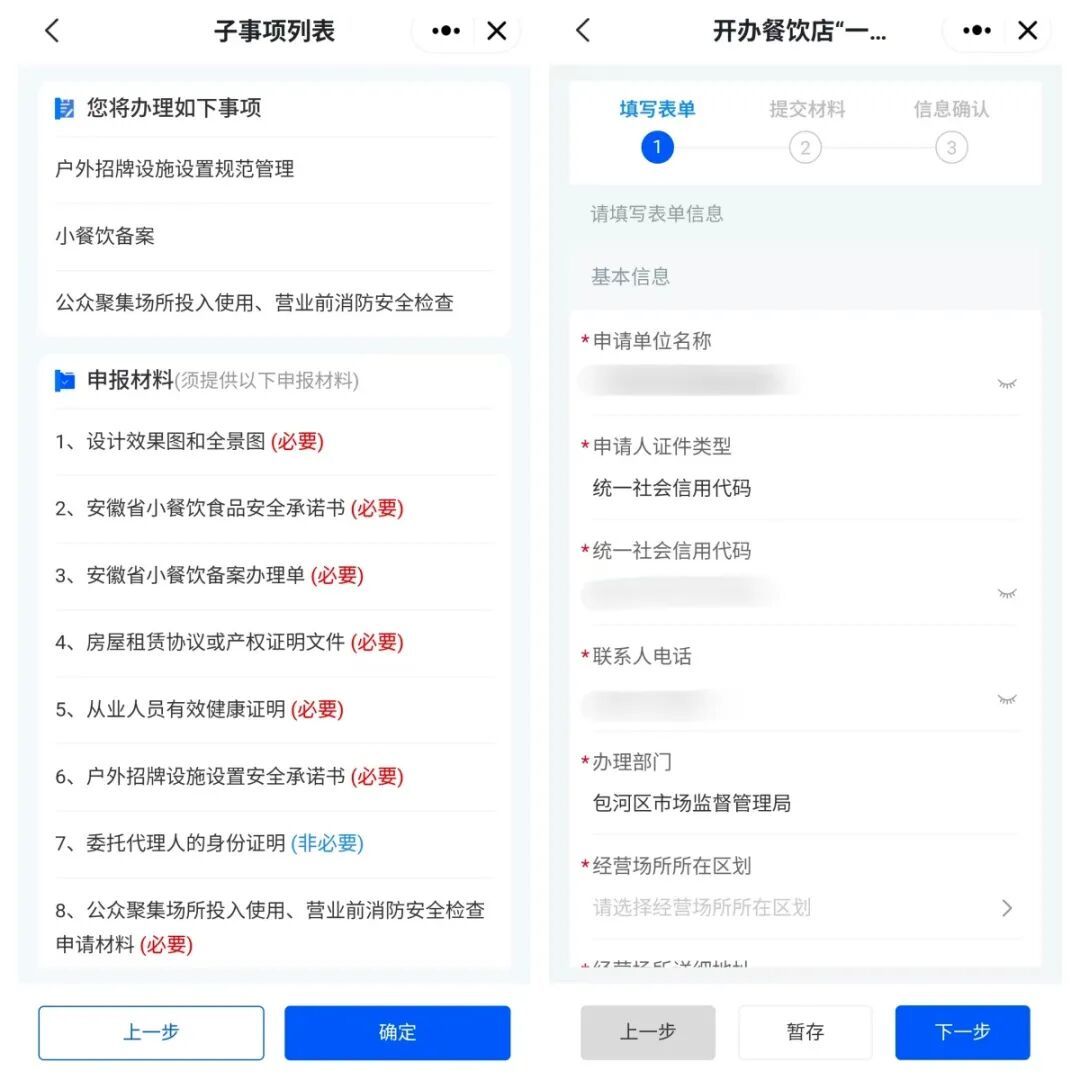Viewport: 1080px width, 1080px height.
Task: Tap 上一步 beside the 确定 button
Action: click(151, 1032)
